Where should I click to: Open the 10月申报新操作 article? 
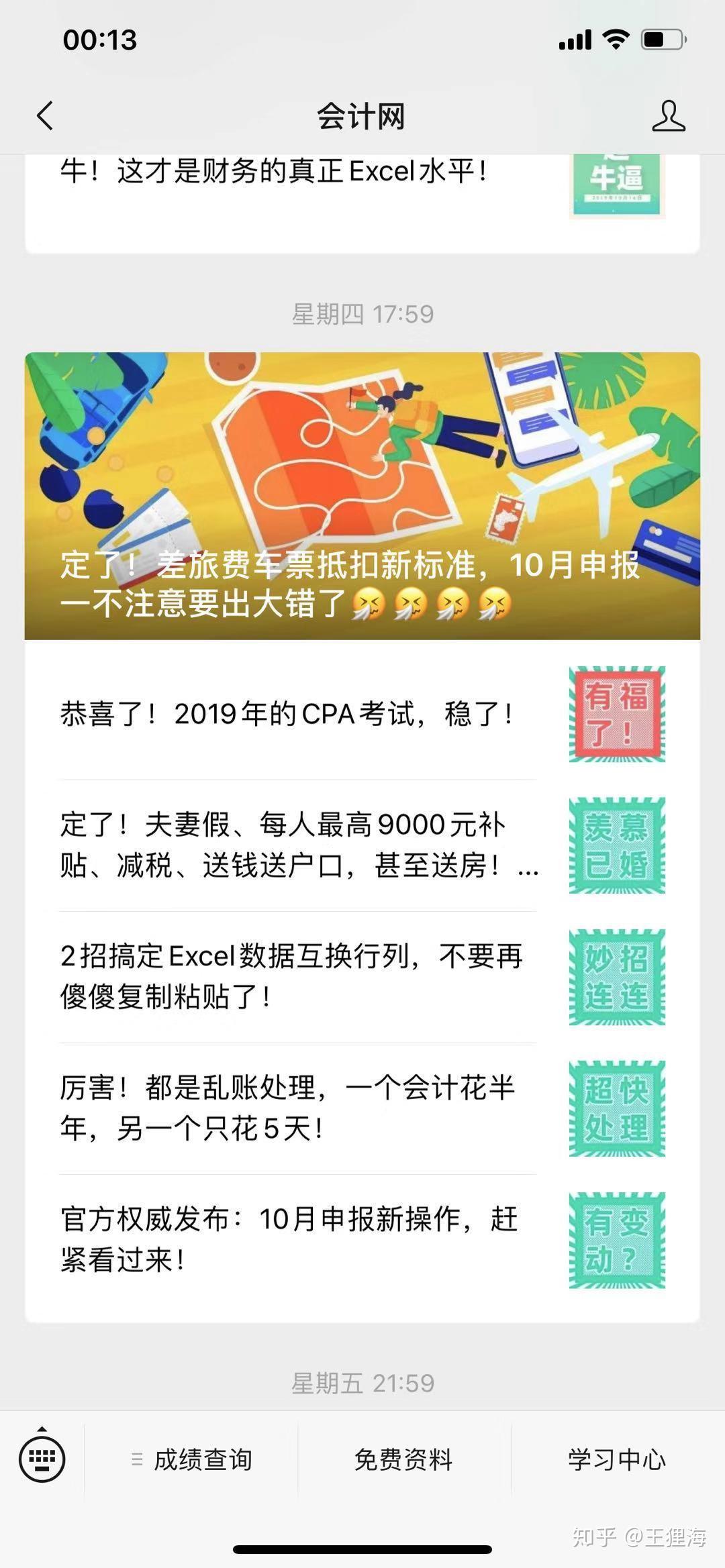[x=289, y=1240]
